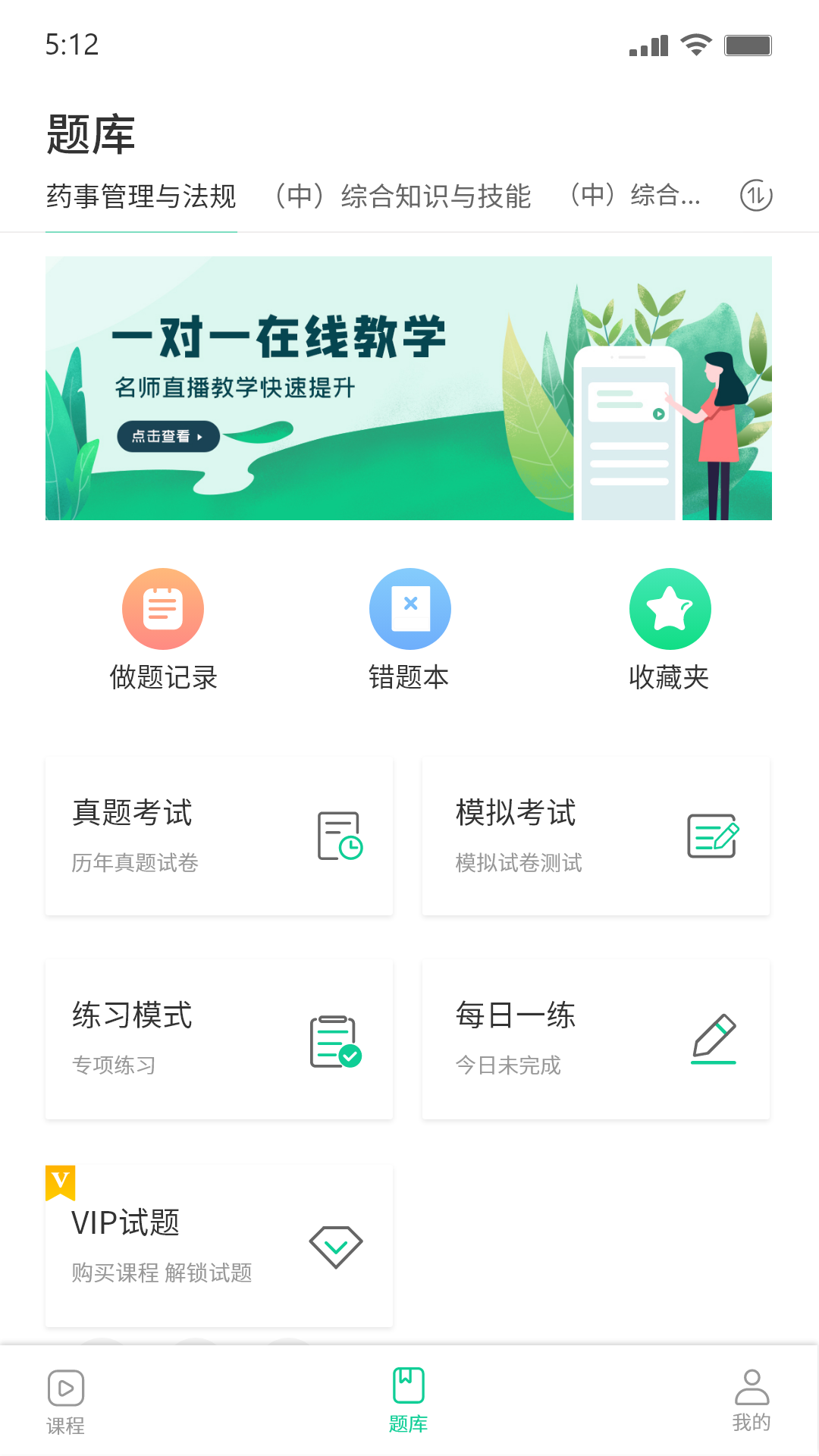Choose the truncated (中)综合... tab
Viewport: 819px width, 1456px height.
tap(635, 196)
